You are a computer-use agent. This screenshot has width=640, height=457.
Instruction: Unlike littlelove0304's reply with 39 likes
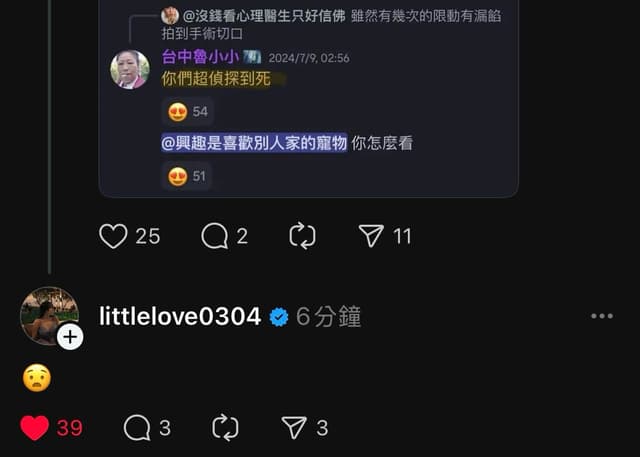click(35, 428)
